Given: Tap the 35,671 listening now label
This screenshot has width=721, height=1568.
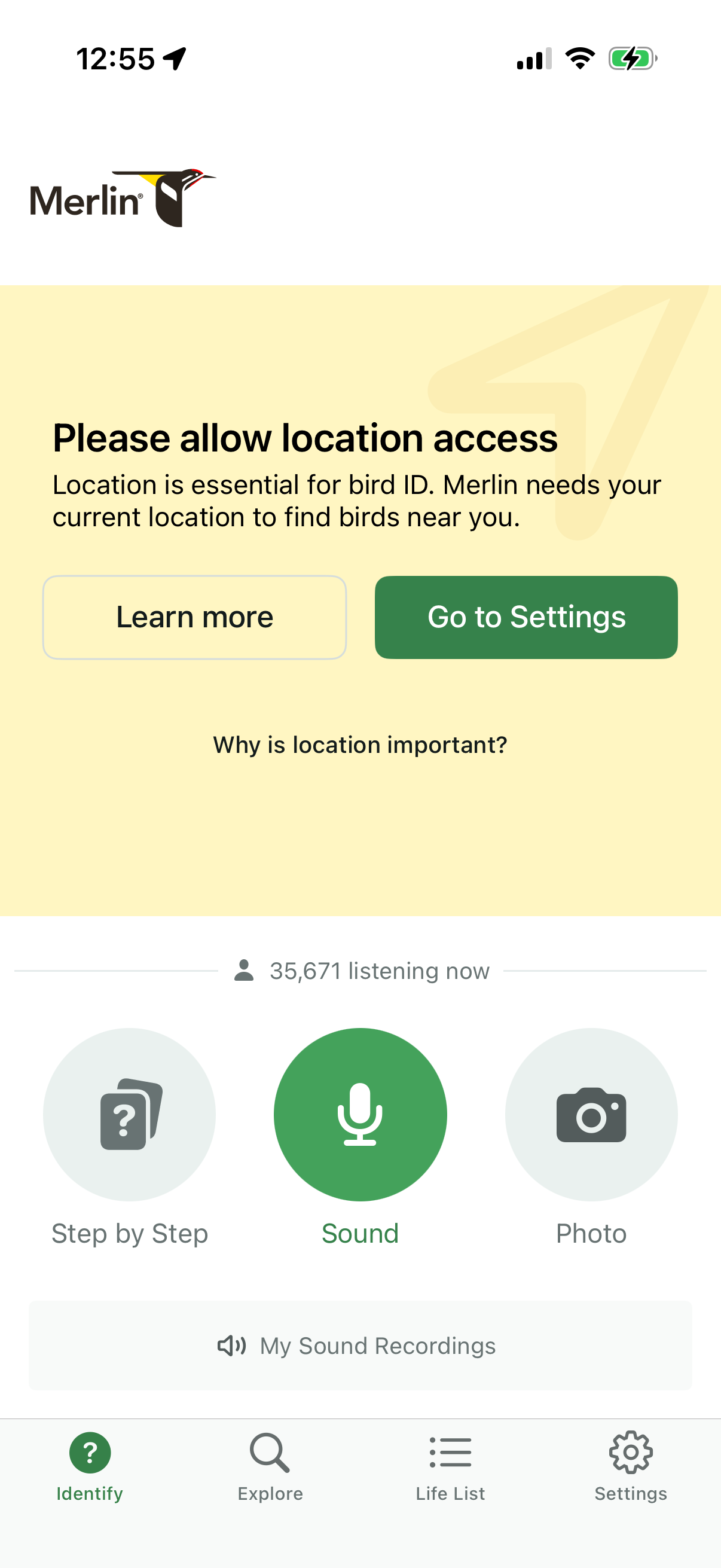Looking at the screenshot, I should click(378, 970).
